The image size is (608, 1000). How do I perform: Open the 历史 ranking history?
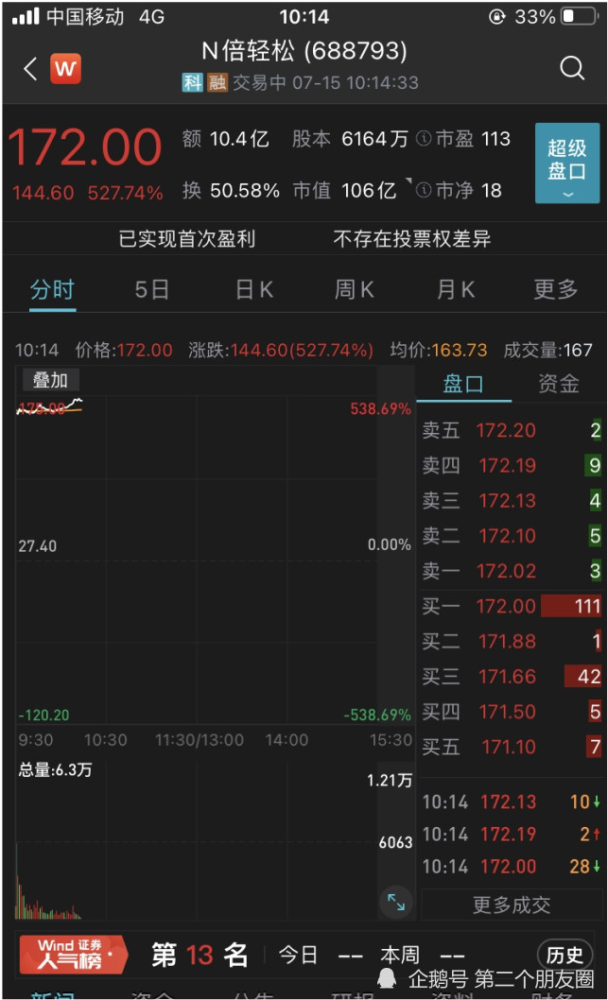[566, 954]
